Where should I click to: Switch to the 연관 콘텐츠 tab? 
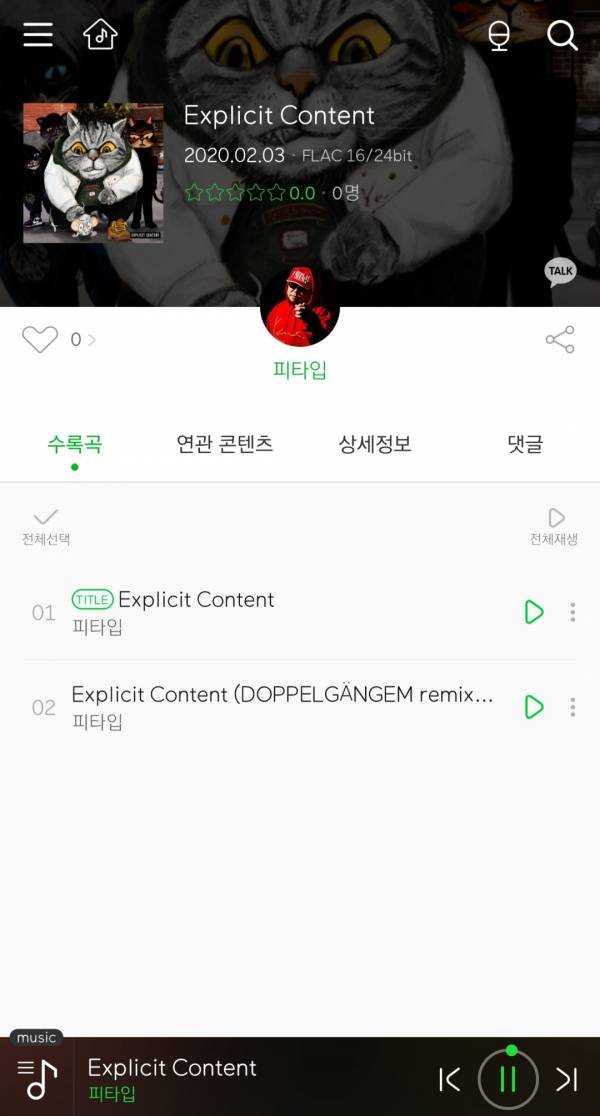point(225,444)
